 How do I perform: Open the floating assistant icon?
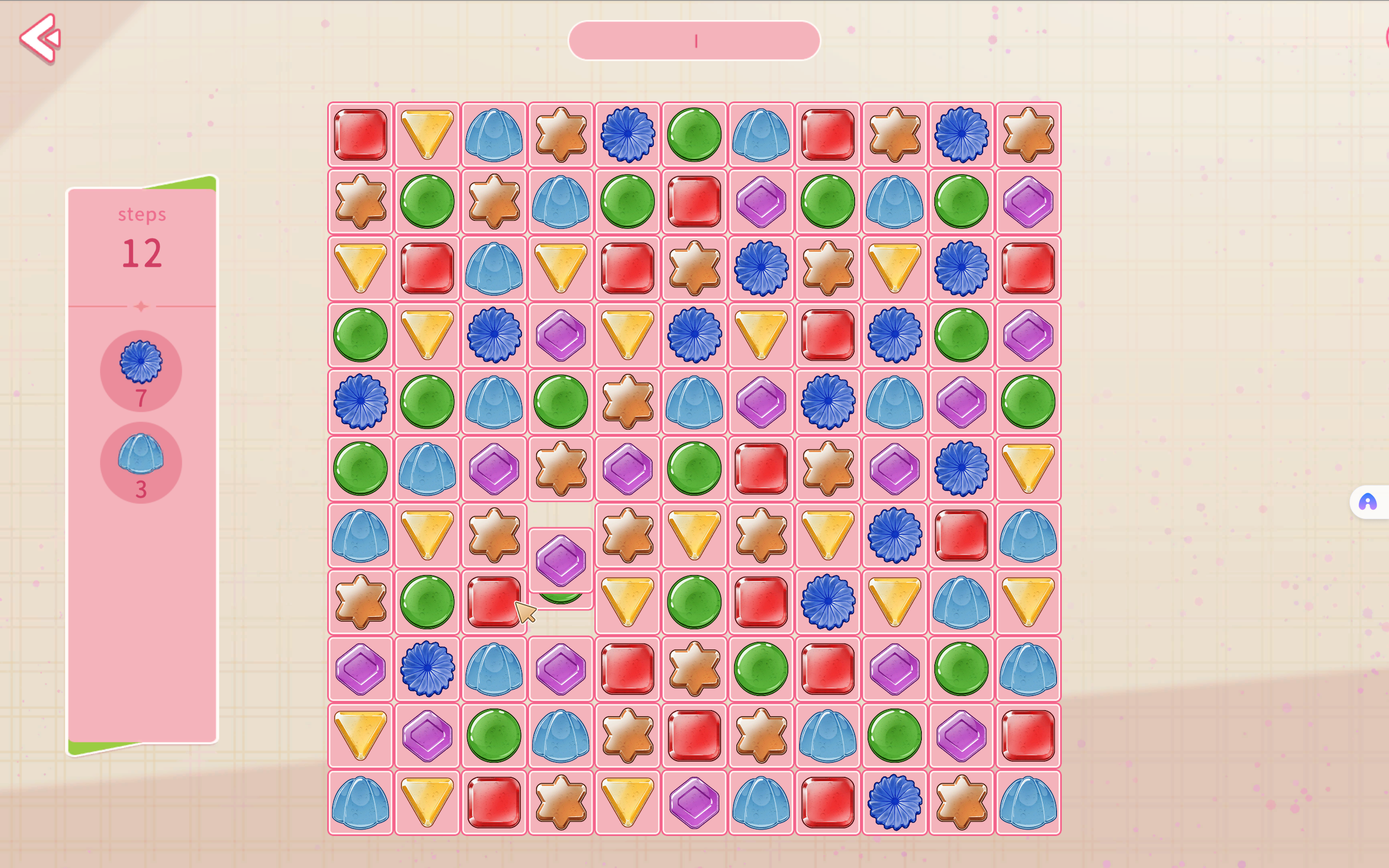[1368, 502]
